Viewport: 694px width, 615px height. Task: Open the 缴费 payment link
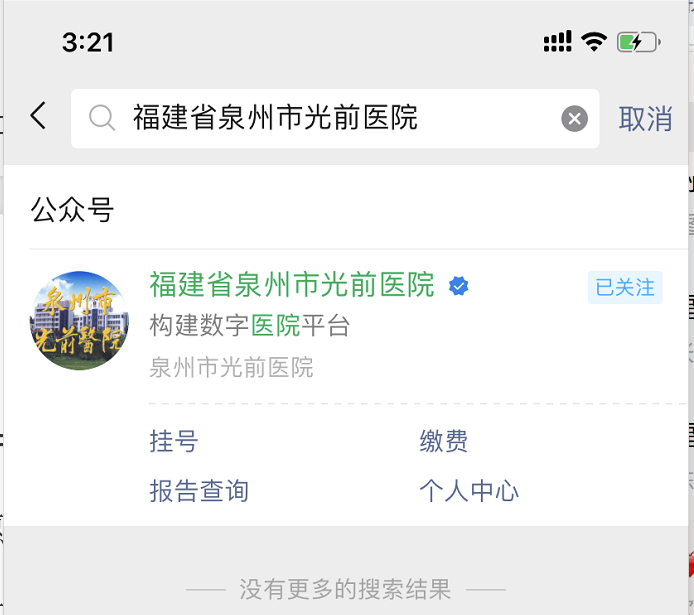point(444,442)
